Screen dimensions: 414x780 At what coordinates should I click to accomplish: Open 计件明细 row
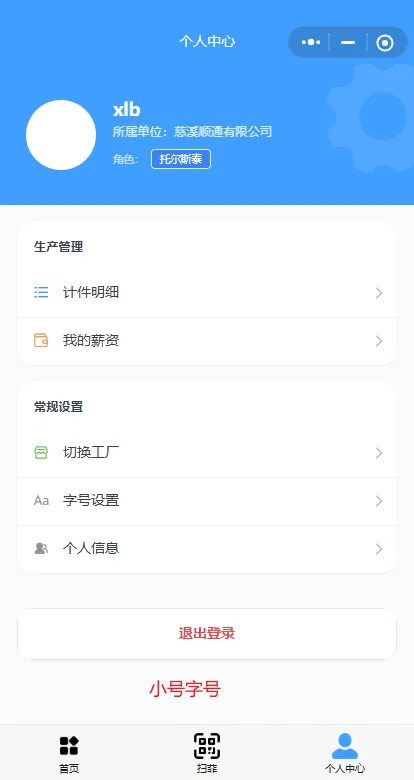pos(207,292)
